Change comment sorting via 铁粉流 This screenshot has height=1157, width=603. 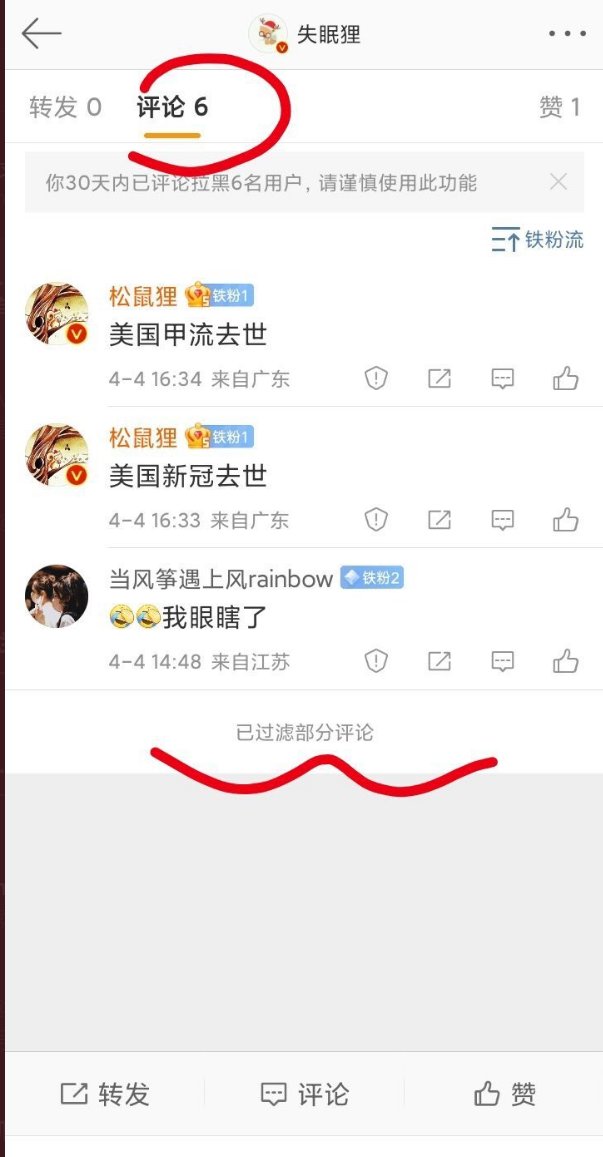coord(537,240)
